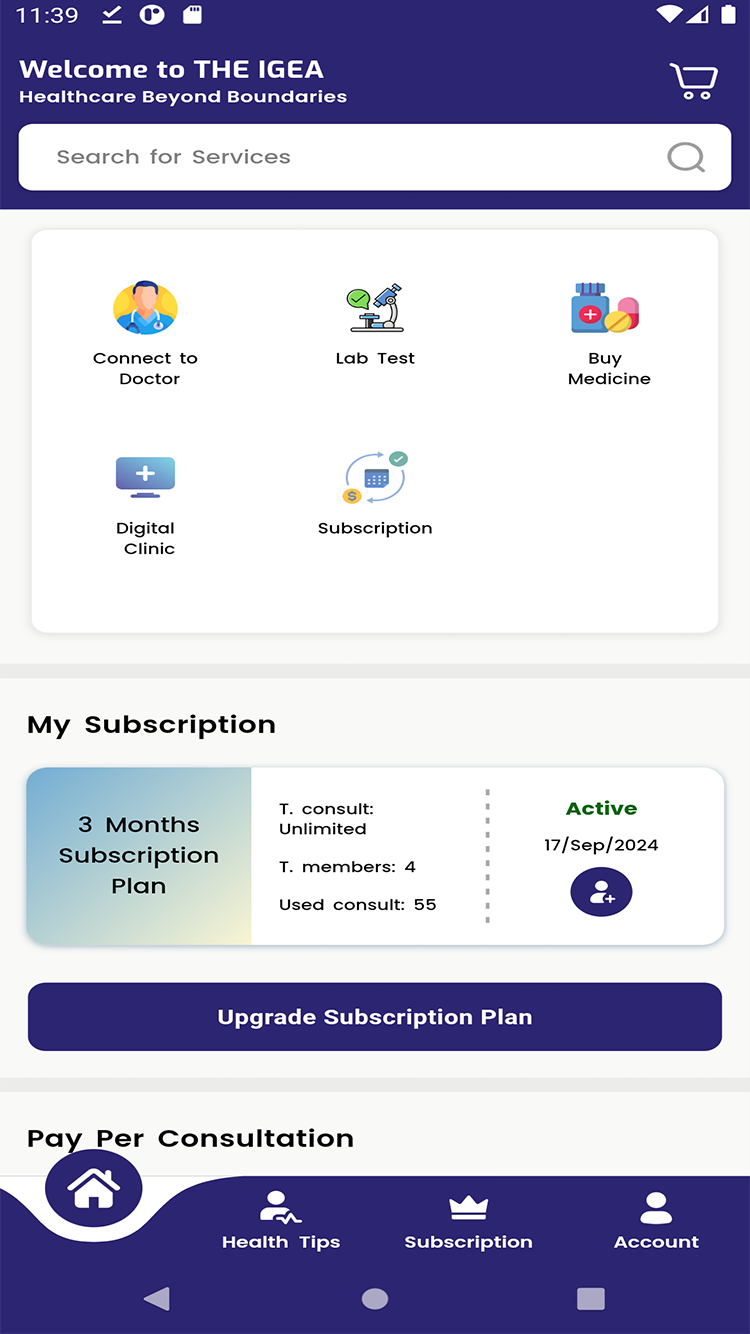Go to the Home tab
Image resolution: width=750 pixels, height=1334 pixels.
click(x=94, y=1189)
